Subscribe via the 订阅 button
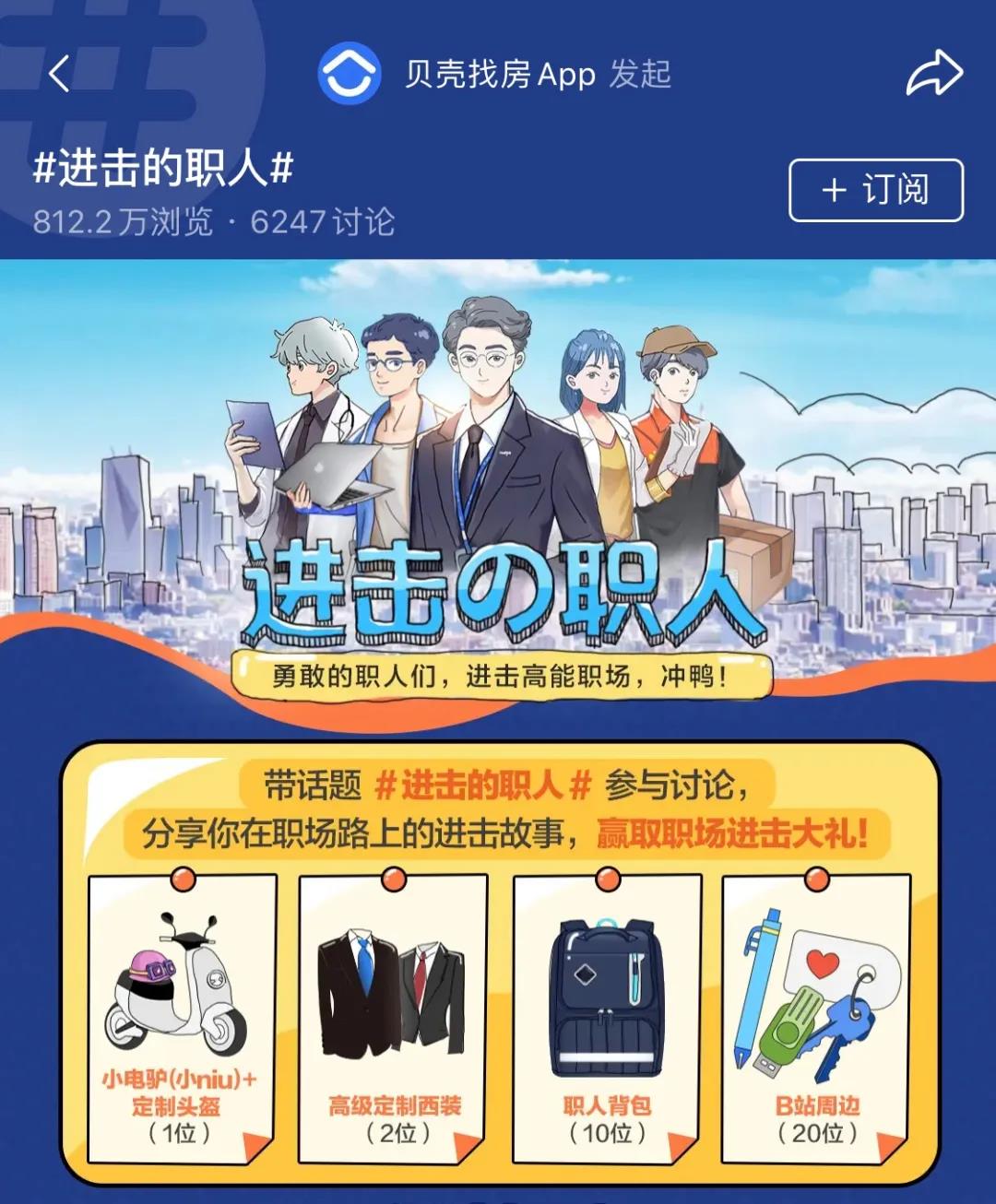The height and width of the screenshot is (1204, 996). (875, 190)
